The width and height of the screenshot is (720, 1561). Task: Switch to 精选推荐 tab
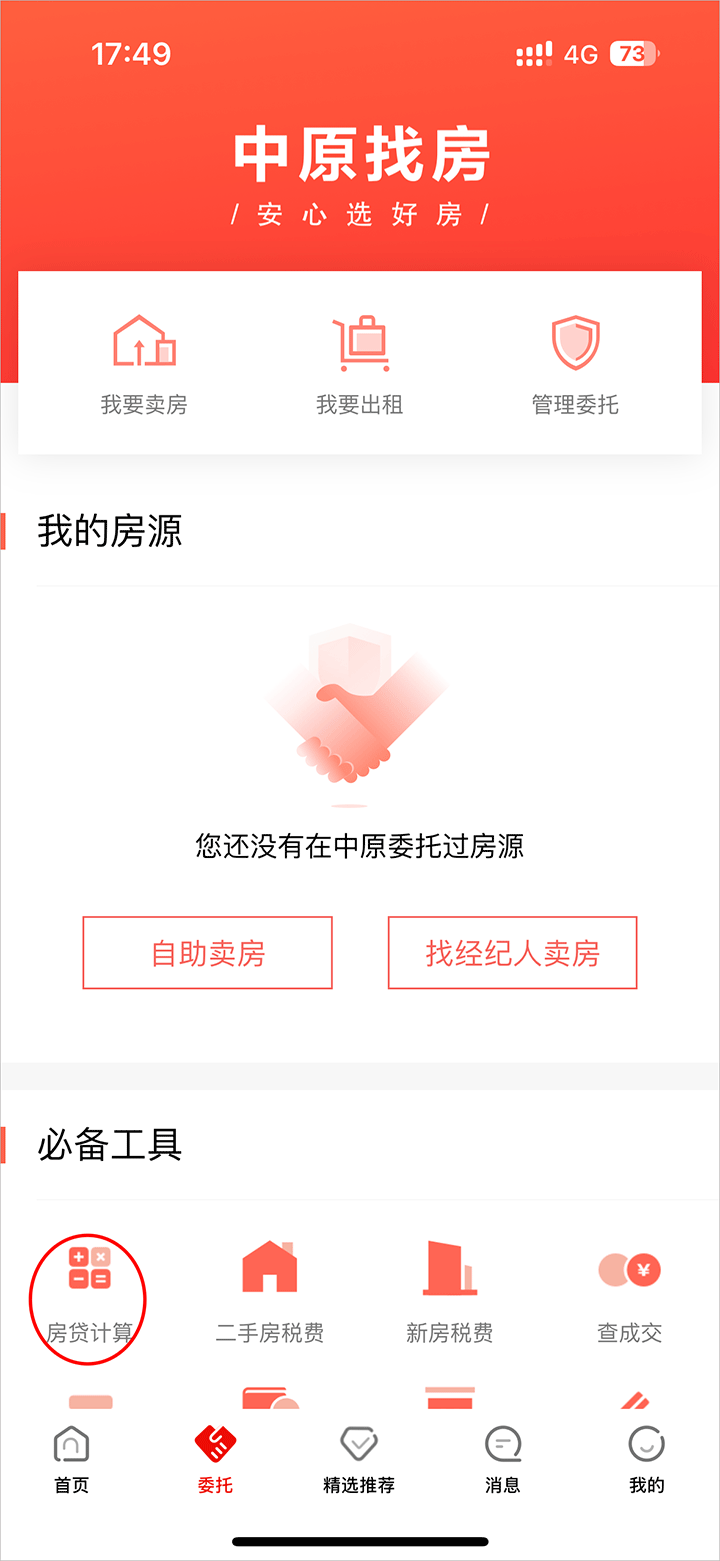tap(359, 1461)
